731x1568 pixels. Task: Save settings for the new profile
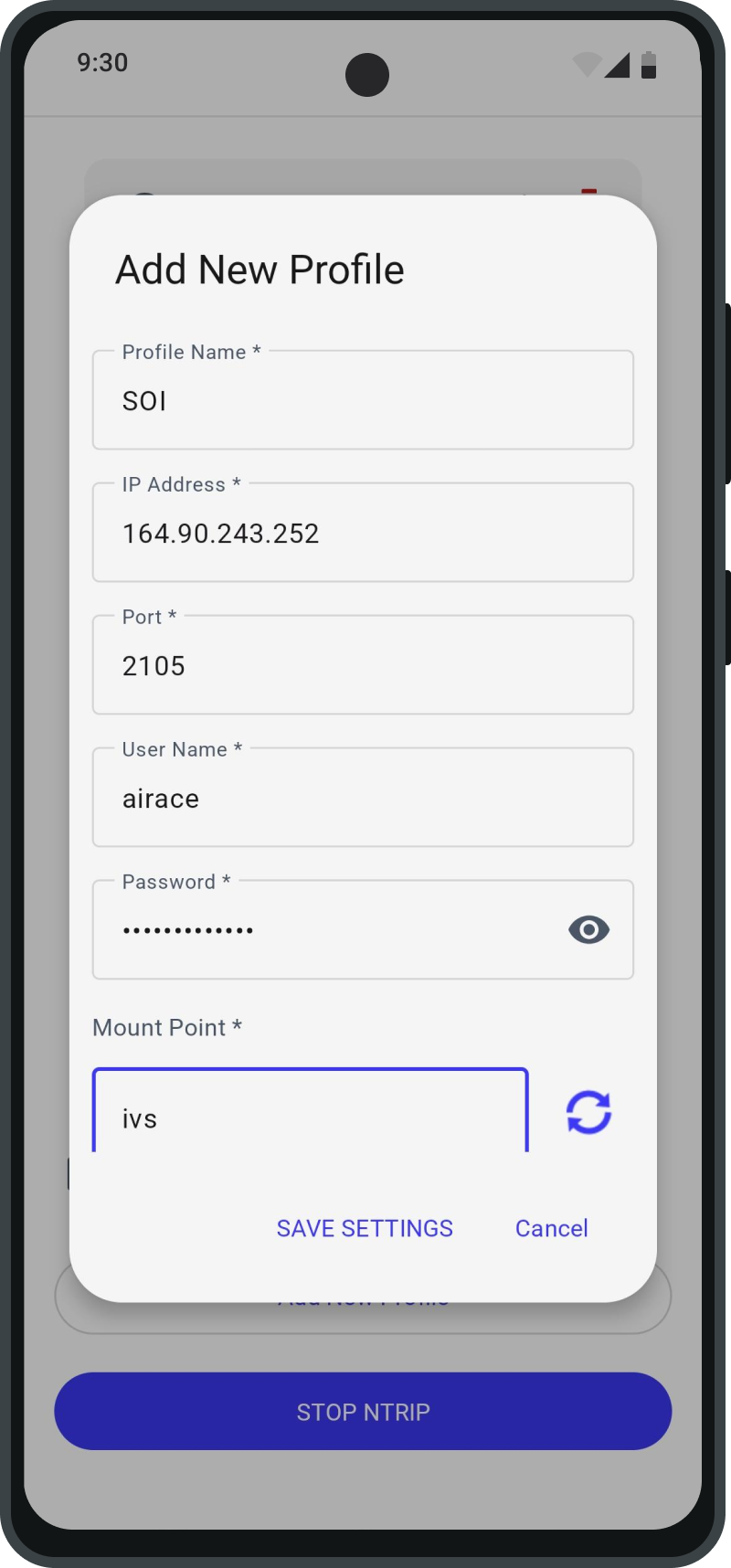(365, 1228)
